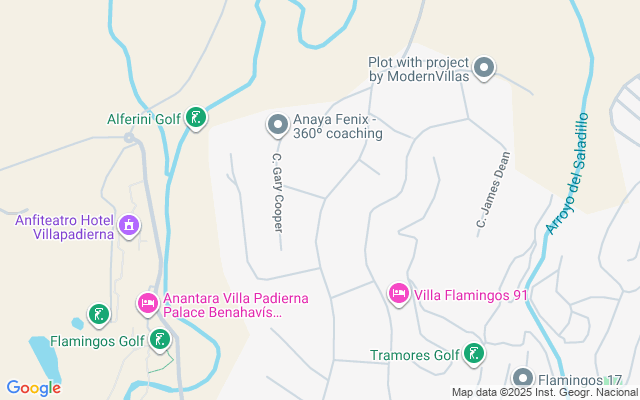Tap the Anantara Villa Padierna Palace hotel pin

pyautogui.click(x=148, y=304)
